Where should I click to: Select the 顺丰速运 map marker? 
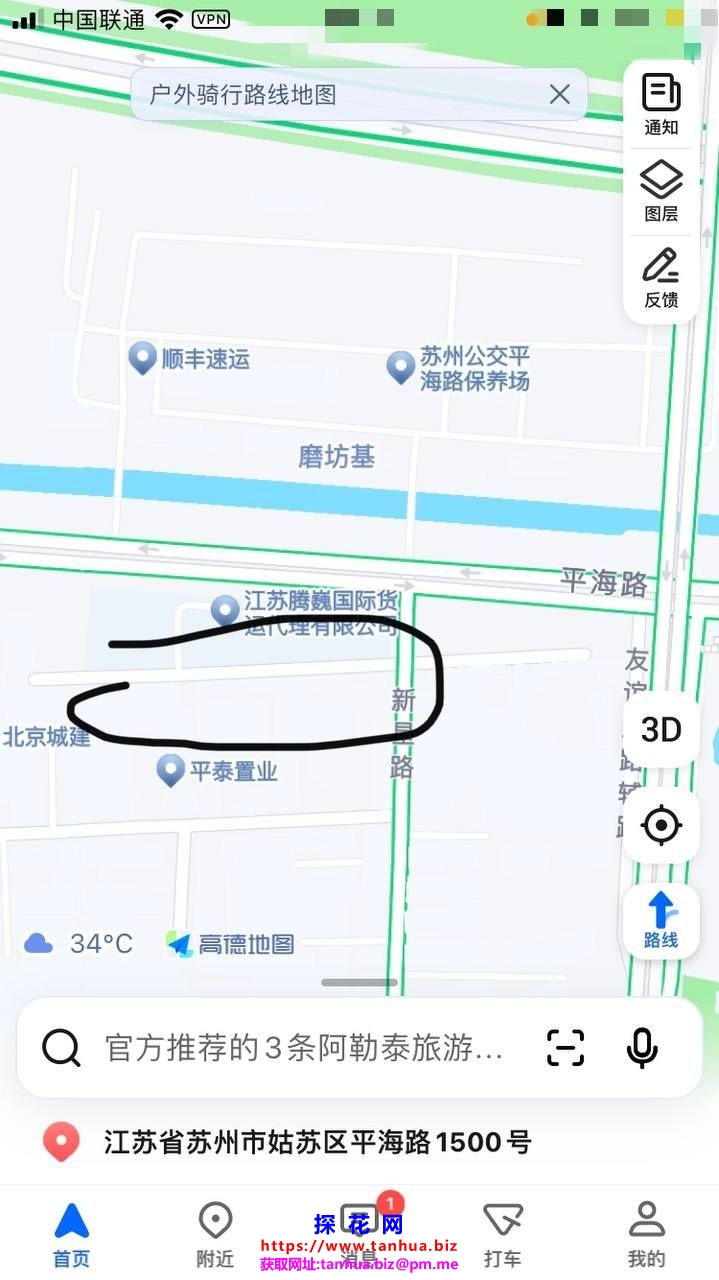click(x=143, y=357)
